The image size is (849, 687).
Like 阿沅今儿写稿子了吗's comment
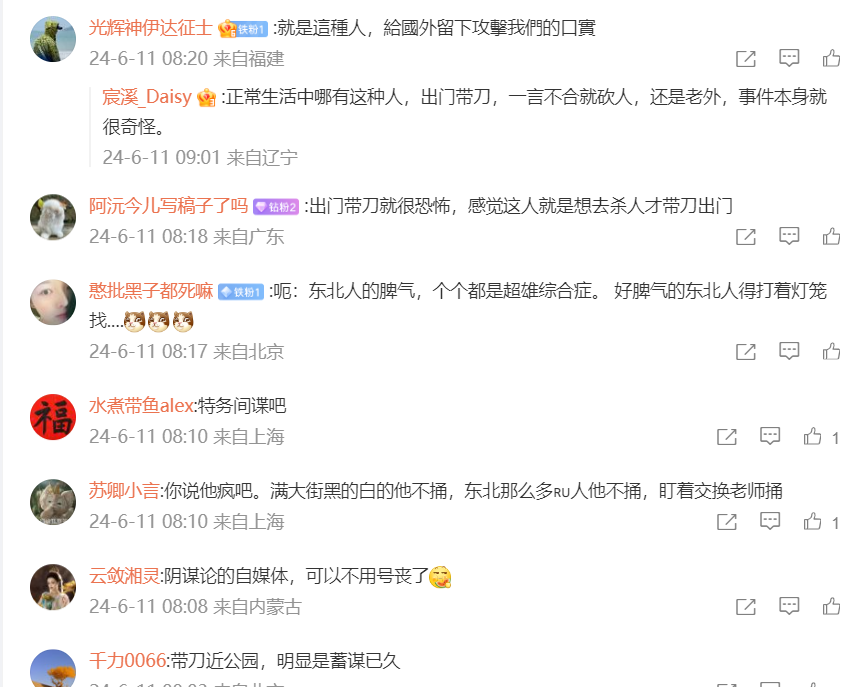pos(831,237)
